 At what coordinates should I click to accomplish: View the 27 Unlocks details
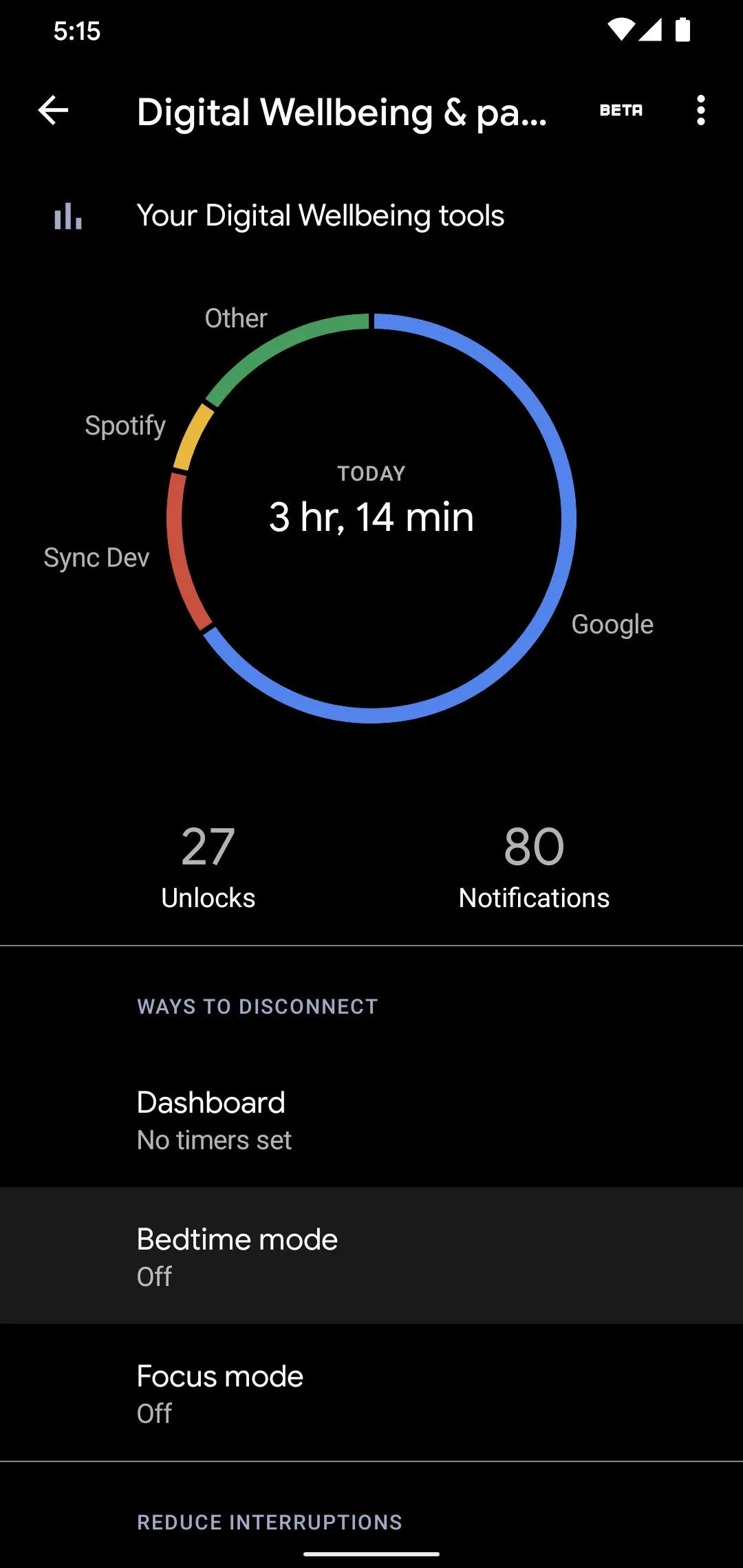click(208, 868)
